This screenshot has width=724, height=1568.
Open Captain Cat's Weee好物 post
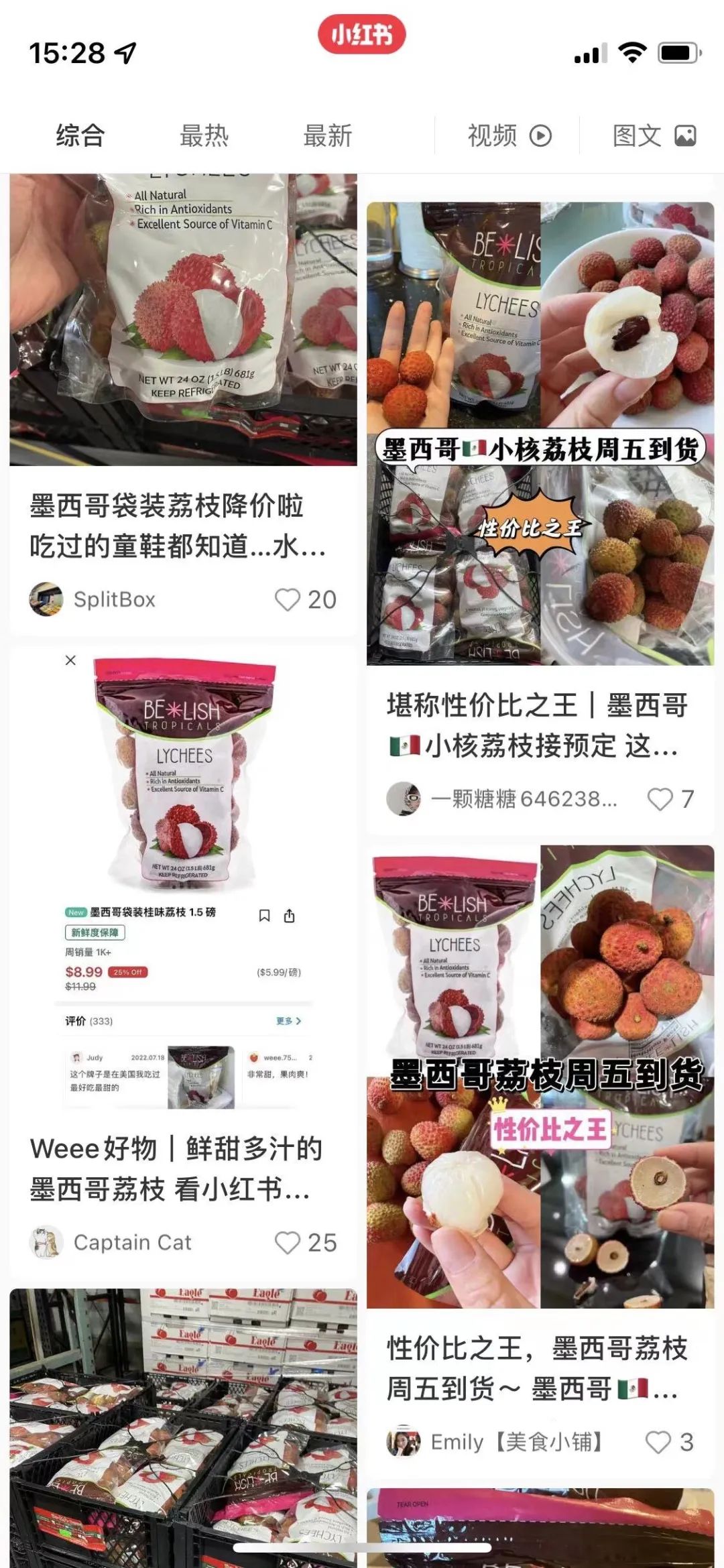pyautogui.click(x=176, y=1168)
